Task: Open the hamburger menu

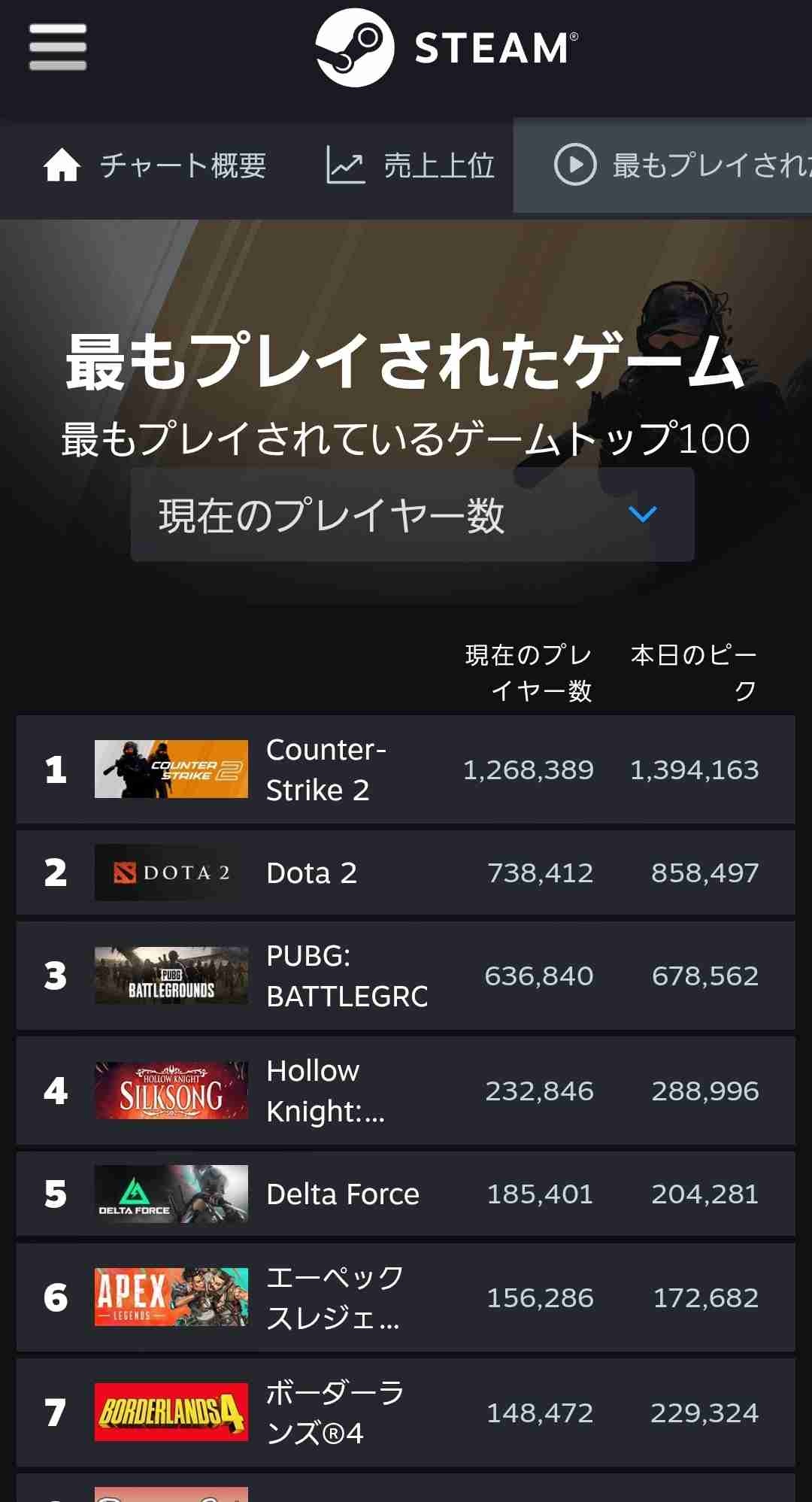Action: (58, 47)
